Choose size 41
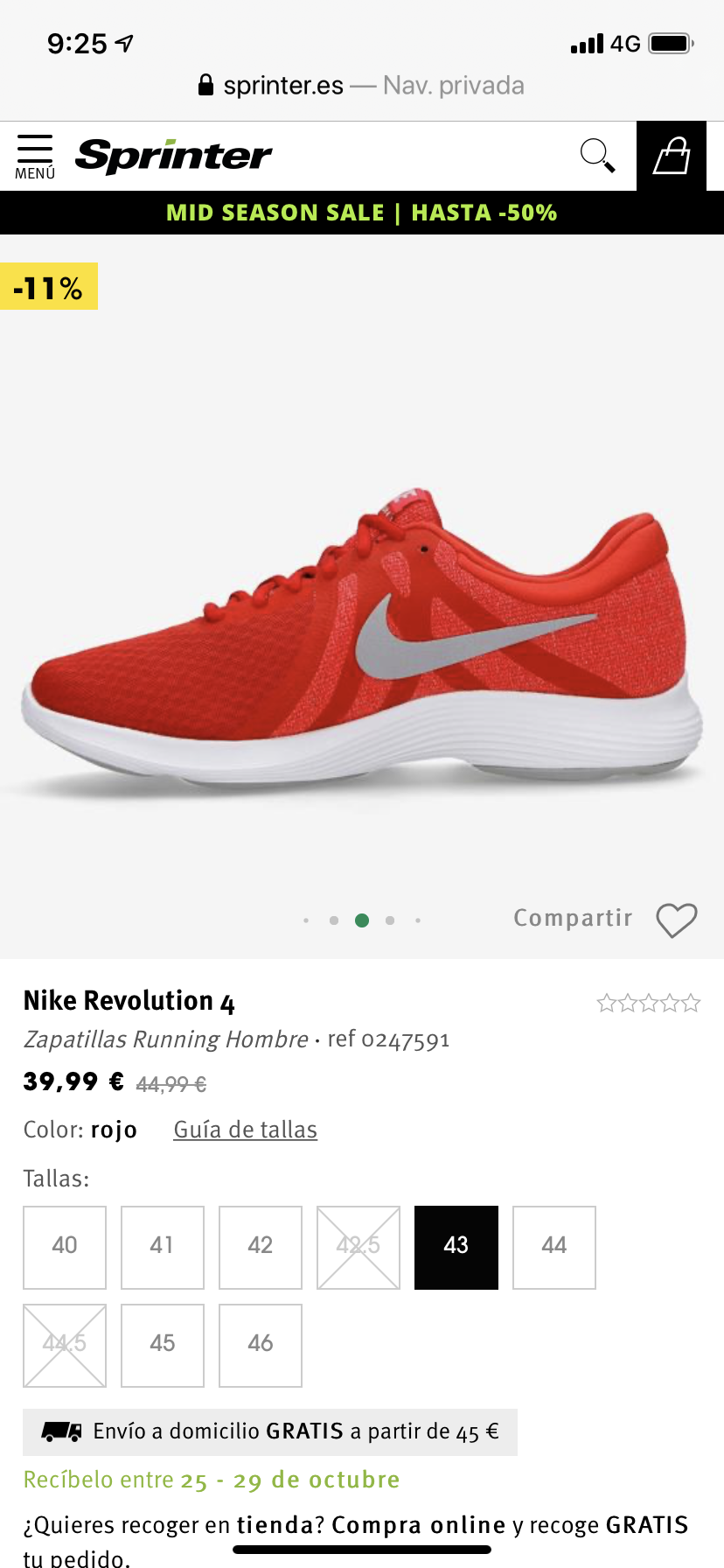The height and width of the screenshot is (1568, 724). pos(163,1247)
